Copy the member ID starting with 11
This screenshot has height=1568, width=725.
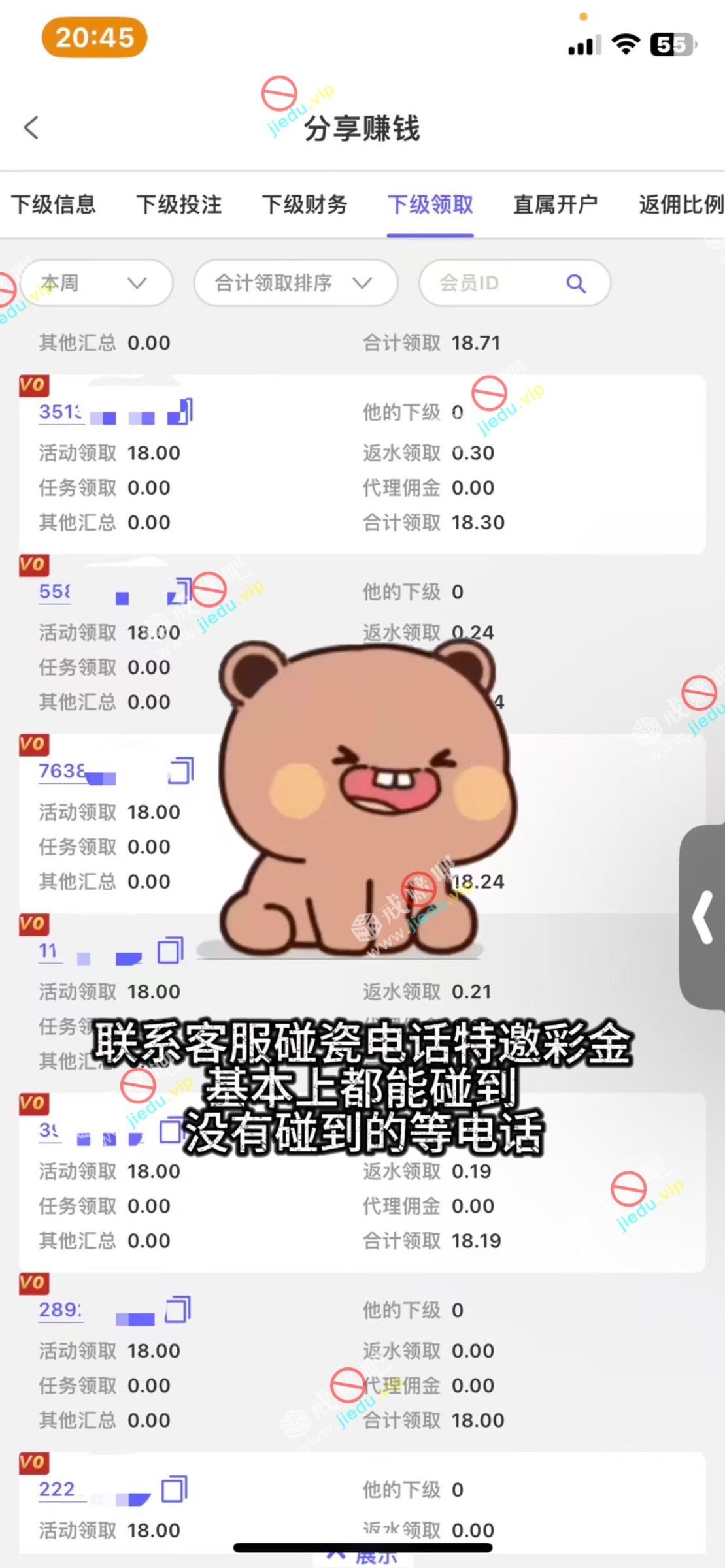tap(171, 951)
